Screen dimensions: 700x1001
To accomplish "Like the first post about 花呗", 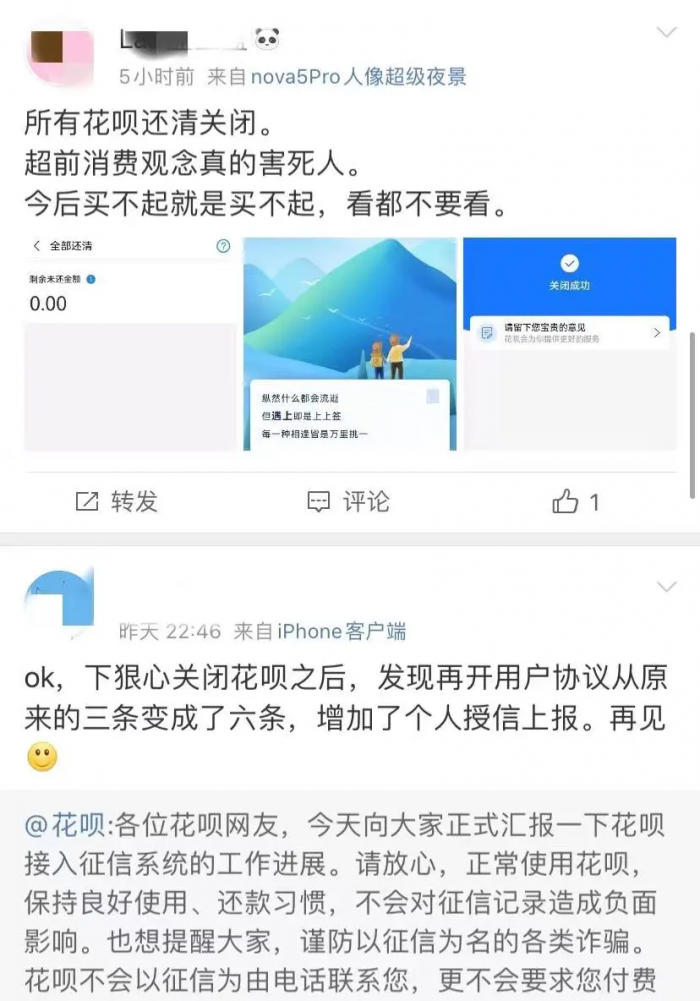I will [576, 501].
